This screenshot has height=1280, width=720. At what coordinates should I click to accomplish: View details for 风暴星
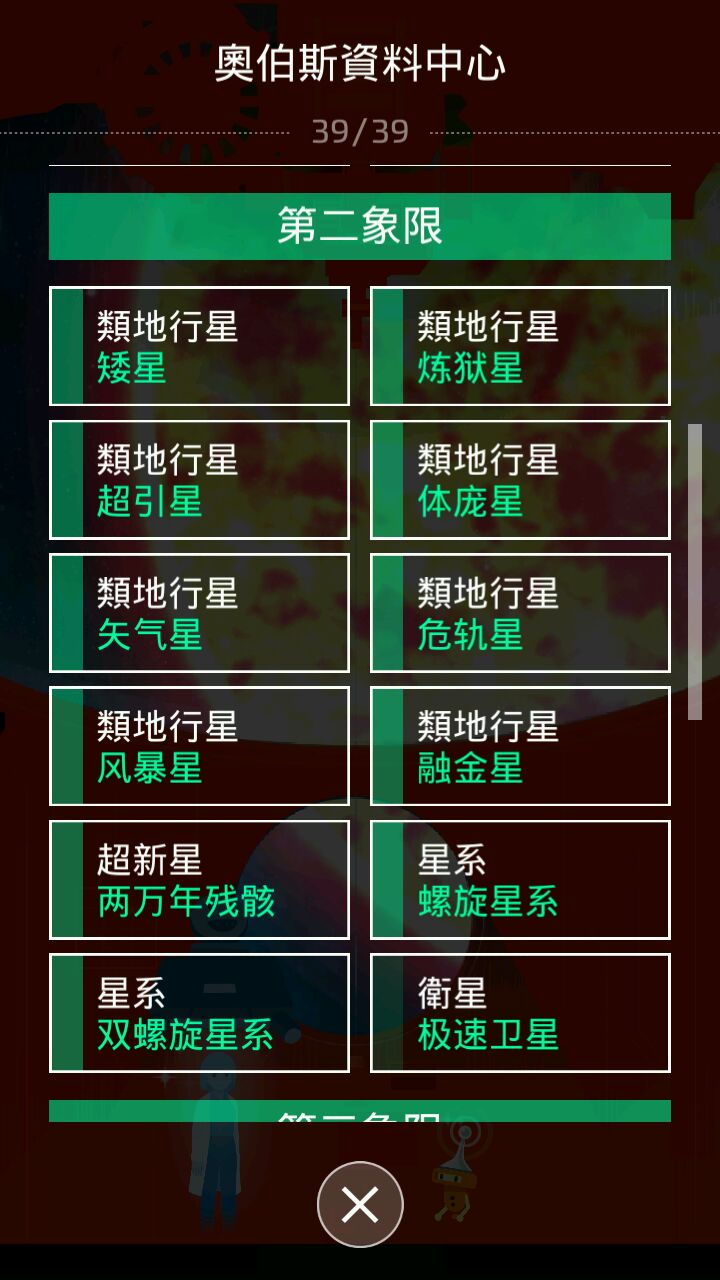(x=200, y=746)
